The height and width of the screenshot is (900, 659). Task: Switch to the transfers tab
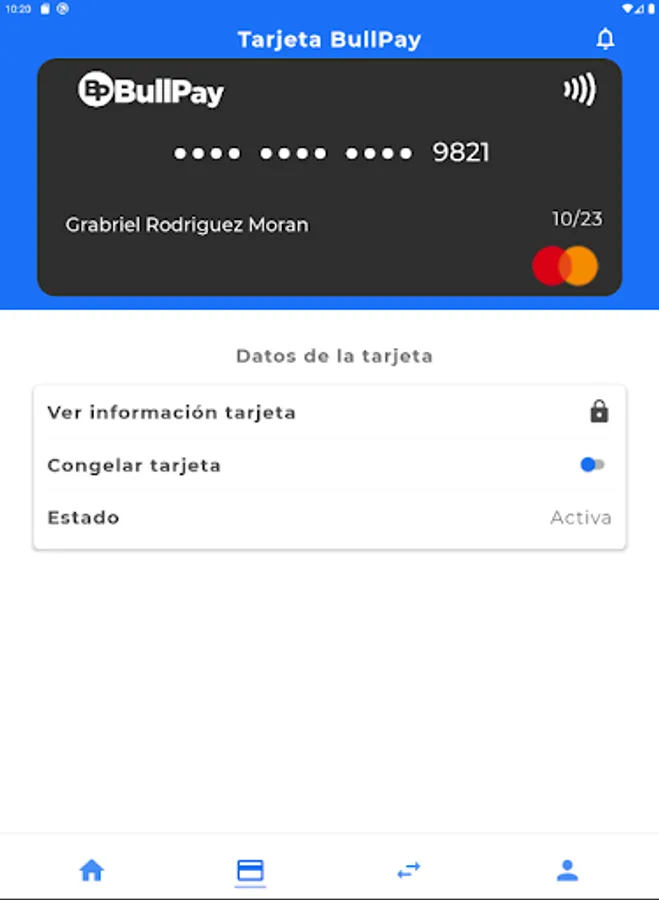[409, 870]
